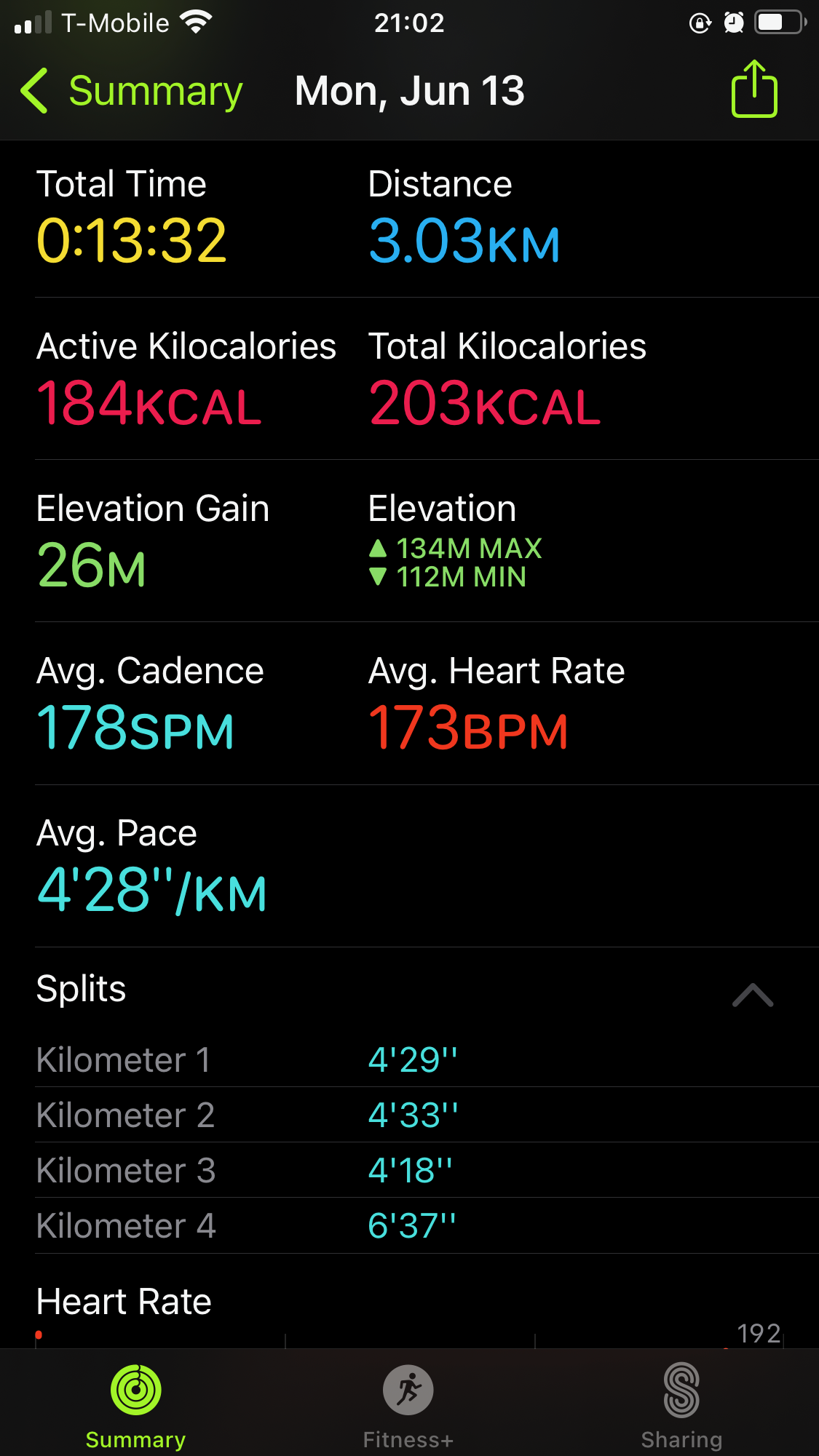Share this workout
Screen dimensions: 819x1456
[754, 89]
